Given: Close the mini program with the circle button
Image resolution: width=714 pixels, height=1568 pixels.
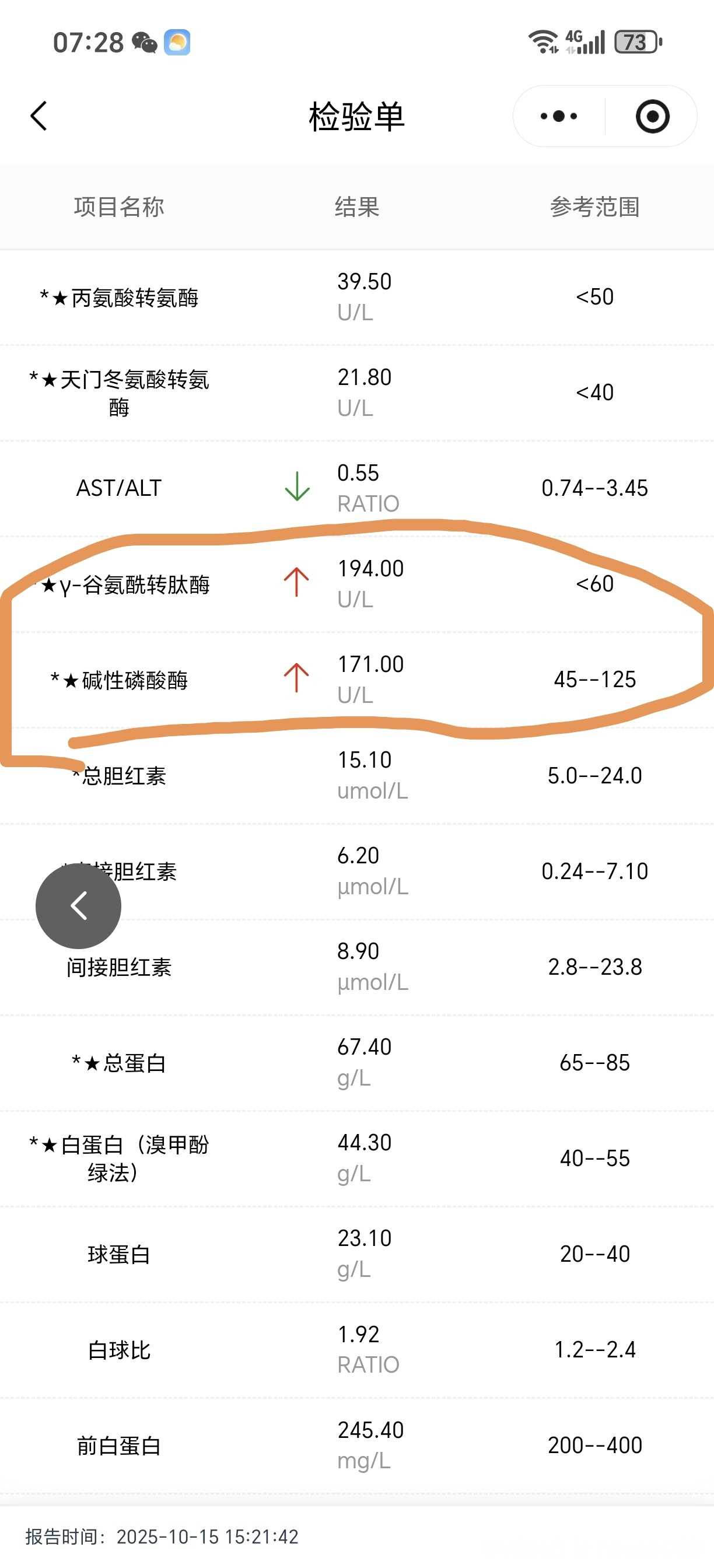Looking at the screenshot, I should (652, 116).
